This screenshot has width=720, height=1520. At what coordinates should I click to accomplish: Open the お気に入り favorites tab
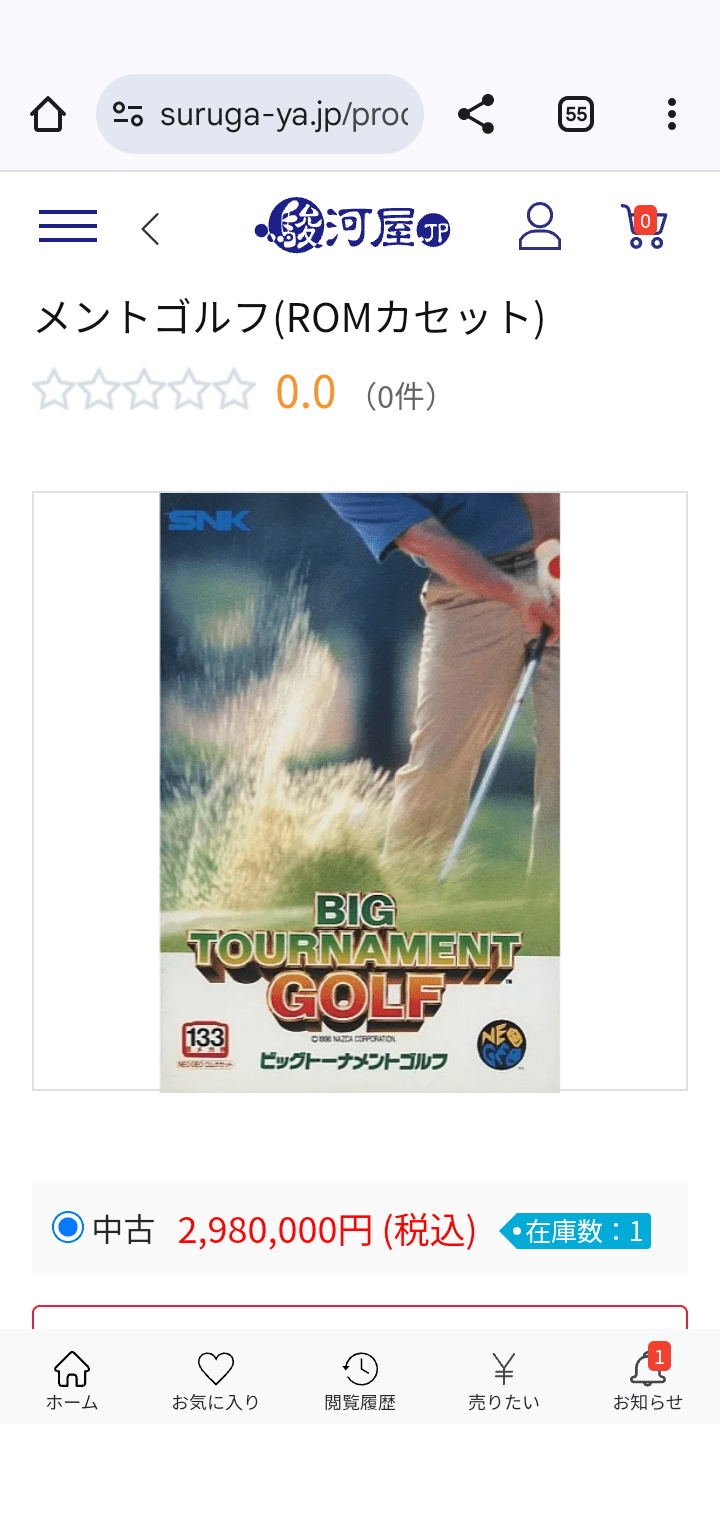click(x=216, y=1380)
